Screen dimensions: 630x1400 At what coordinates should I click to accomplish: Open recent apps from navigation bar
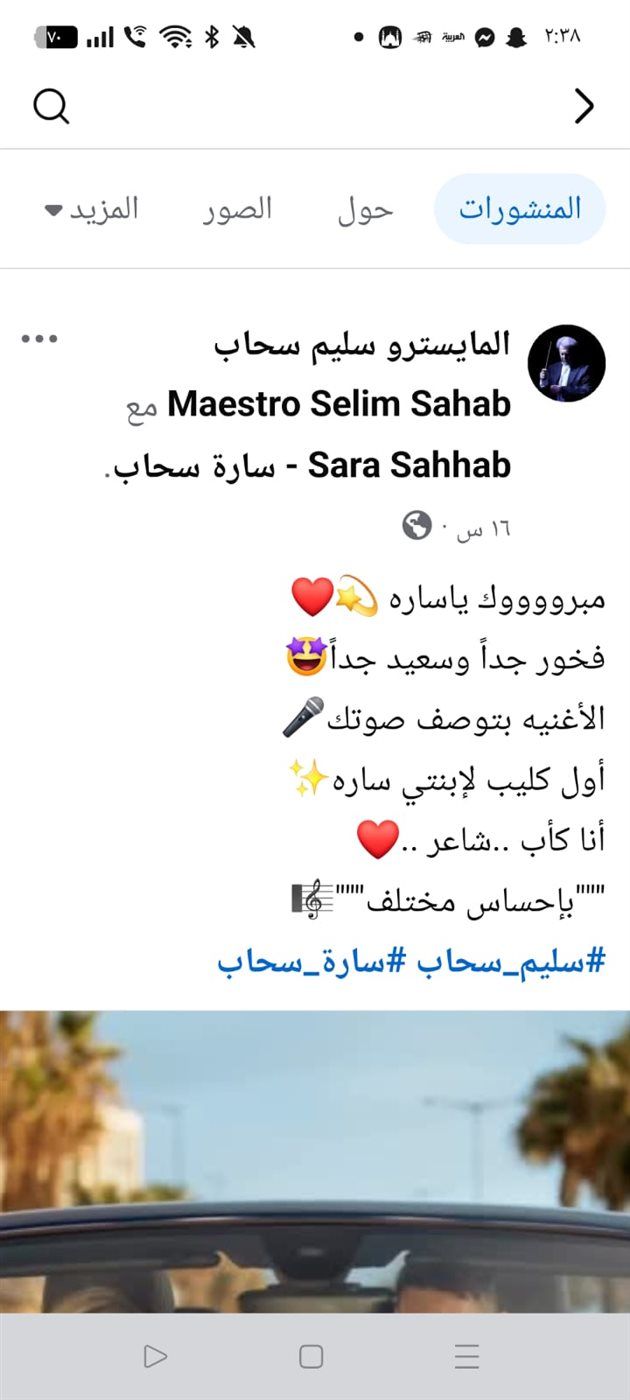click(466, 1356)
